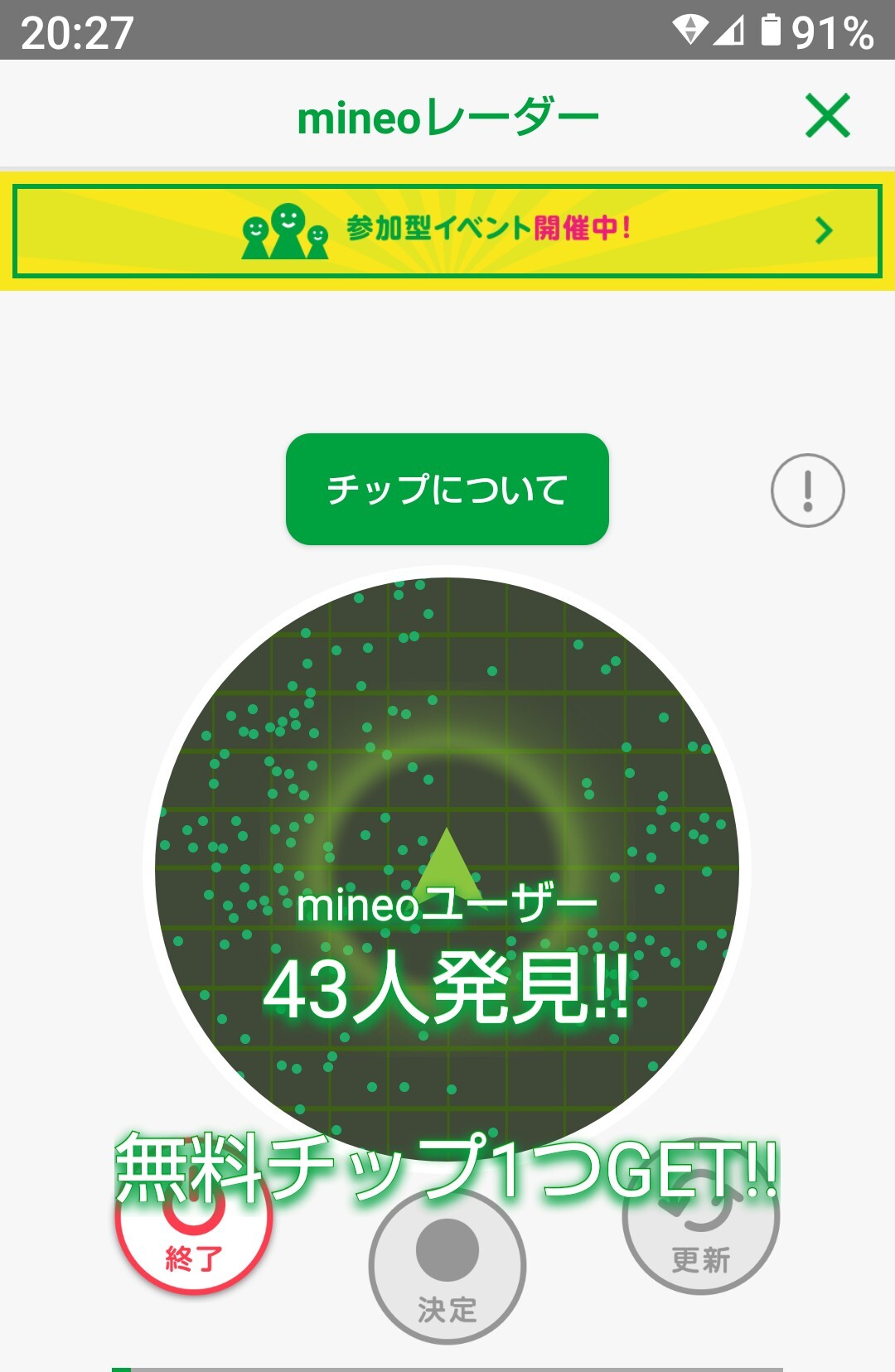Open the 参加型イベント開催中 banner

447,230
